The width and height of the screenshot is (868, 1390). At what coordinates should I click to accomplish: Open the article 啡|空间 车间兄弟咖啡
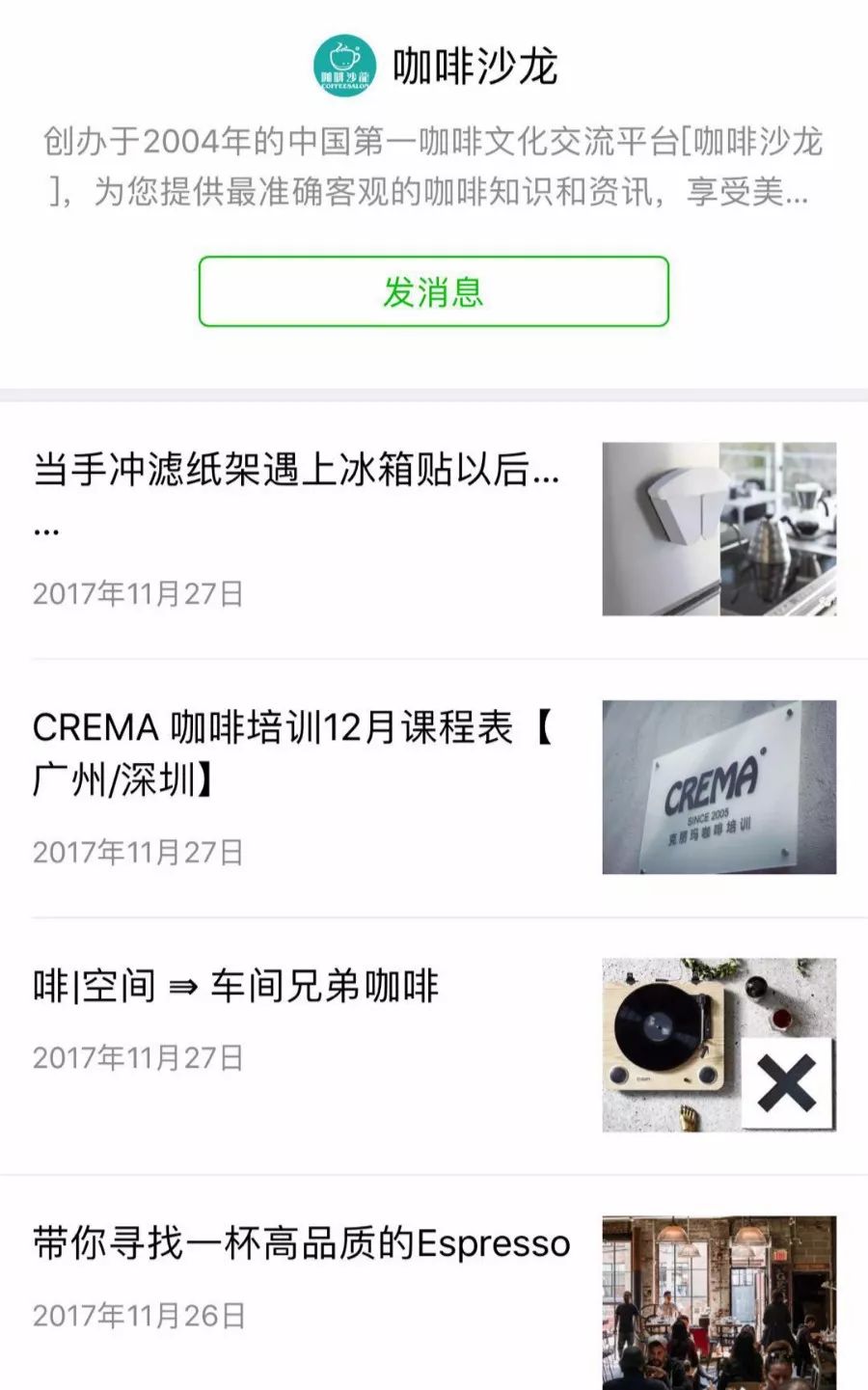pos(434,1046)
